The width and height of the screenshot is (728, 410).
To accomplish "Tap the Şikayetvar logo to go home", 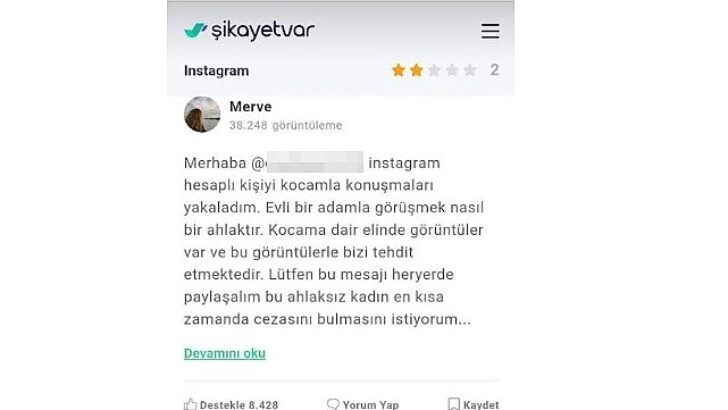I will [x=250, y=31].
